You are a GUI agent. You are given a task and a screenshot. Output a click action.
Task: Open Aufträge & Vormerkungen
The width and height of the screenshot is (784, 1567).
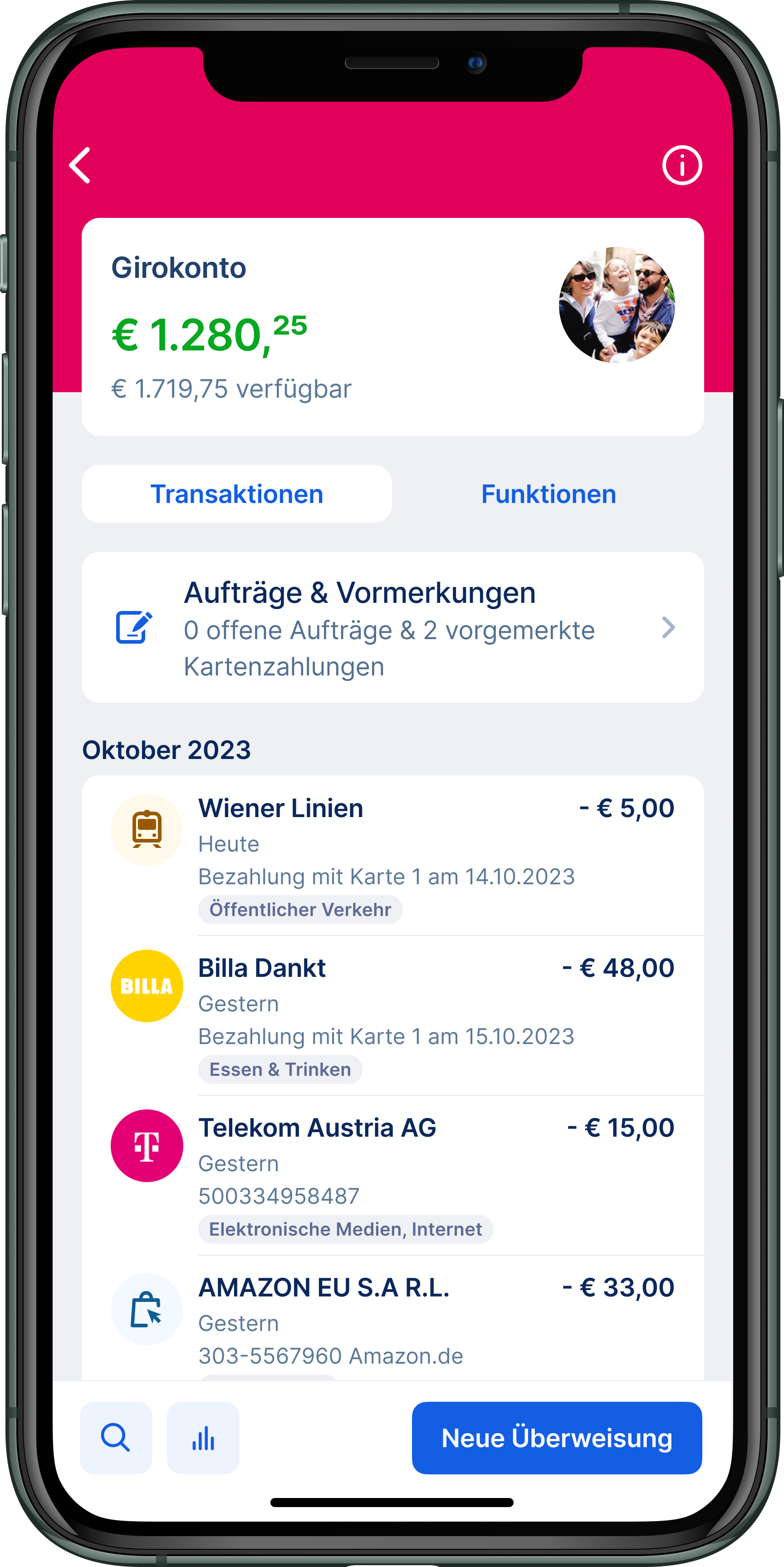pos(393,627)
